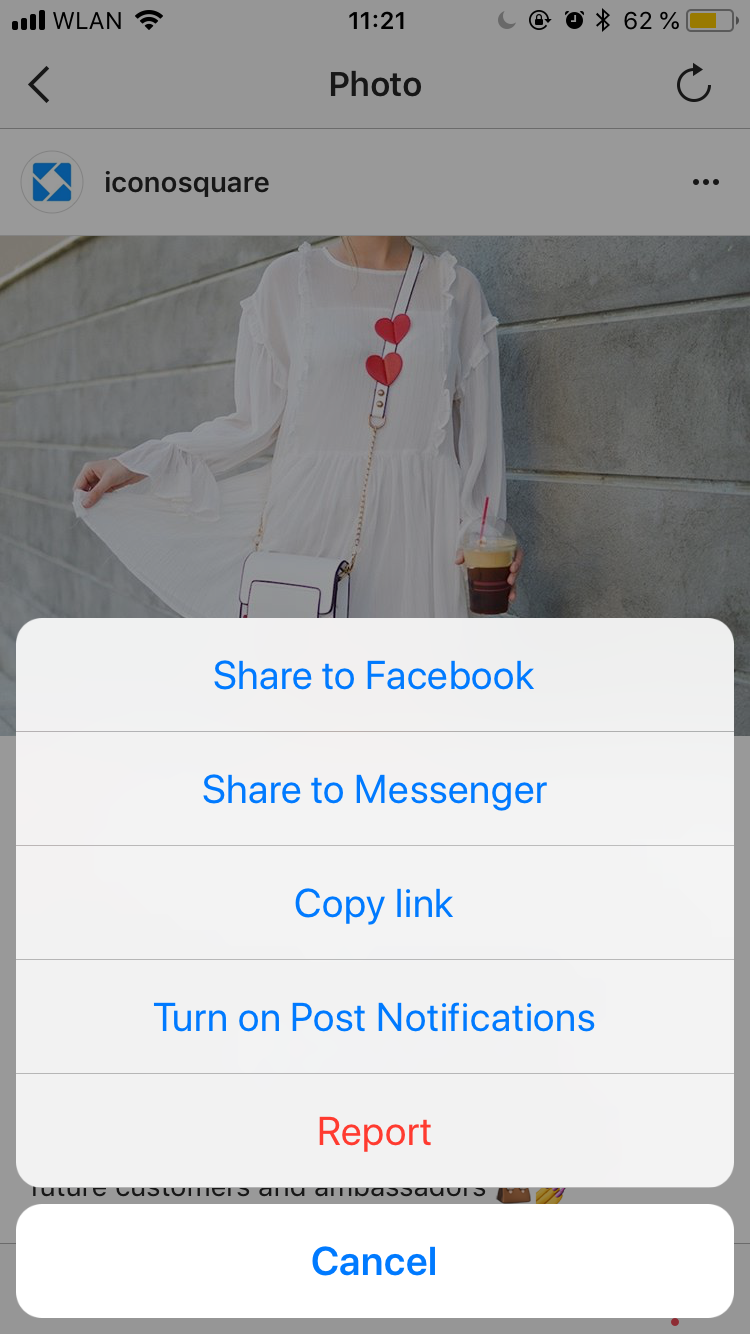Select Share to Messenger

click(x=375, y=789)
